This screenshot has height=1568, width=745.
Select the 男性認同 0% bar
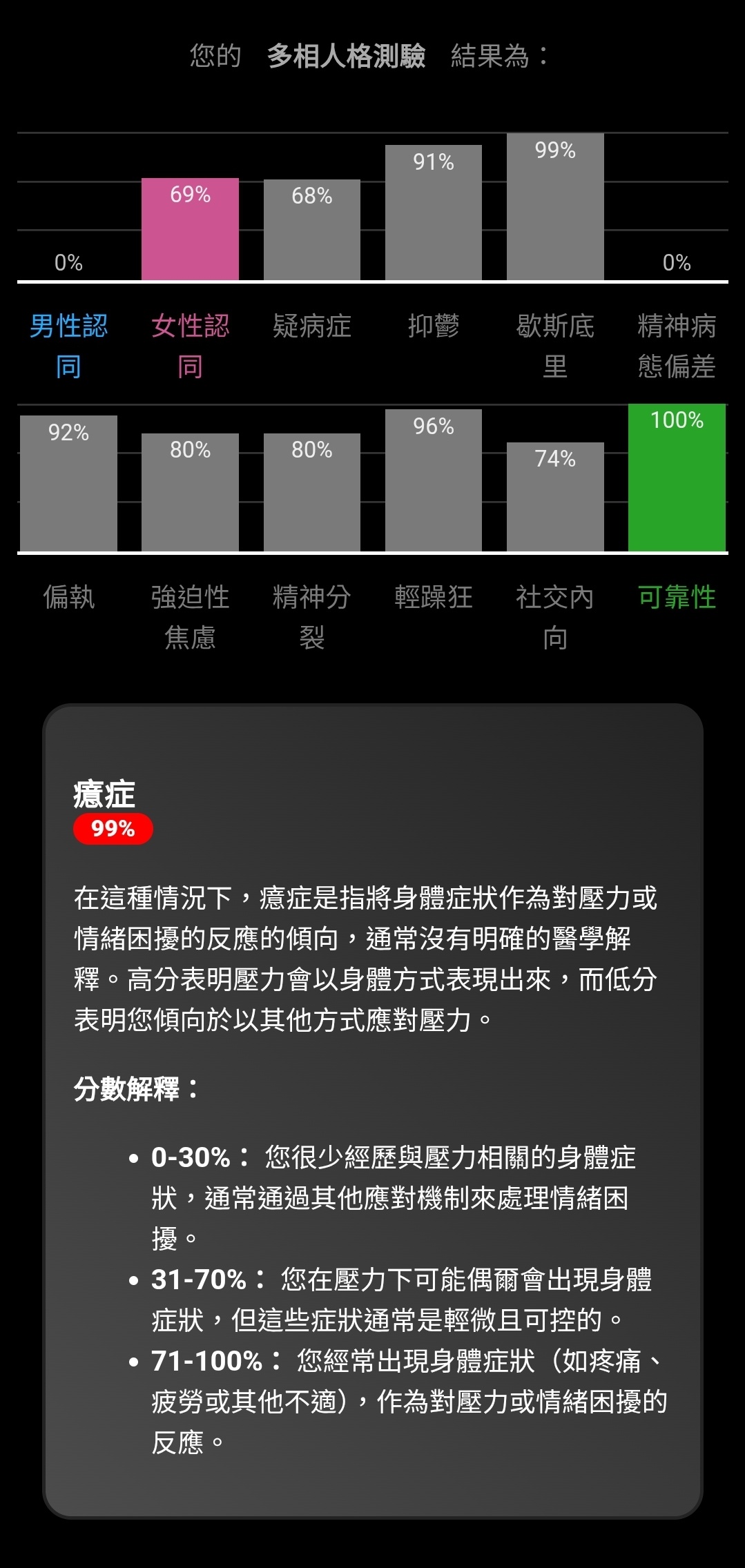tap(68, 263)
